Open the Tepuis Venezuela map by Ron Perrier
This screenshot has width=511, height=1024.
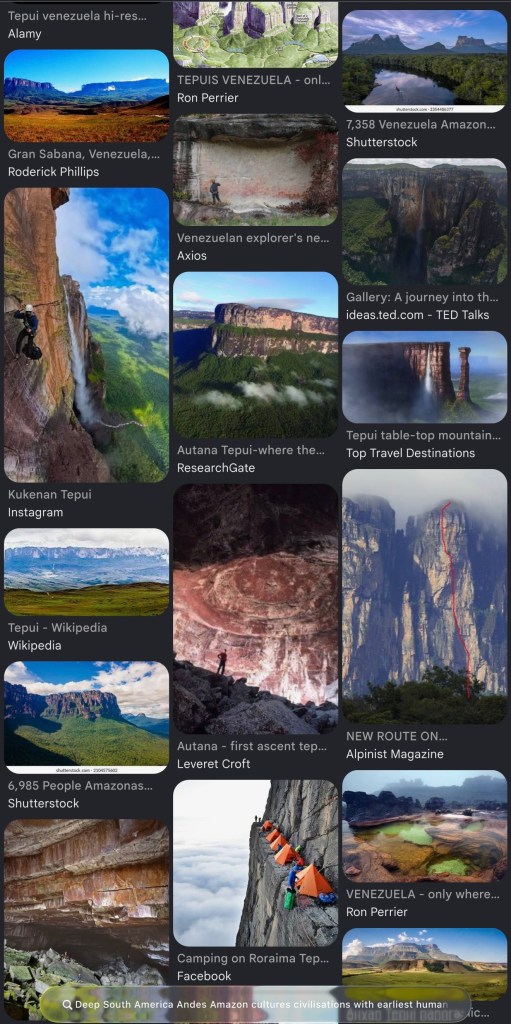click(x=256, y=35)
